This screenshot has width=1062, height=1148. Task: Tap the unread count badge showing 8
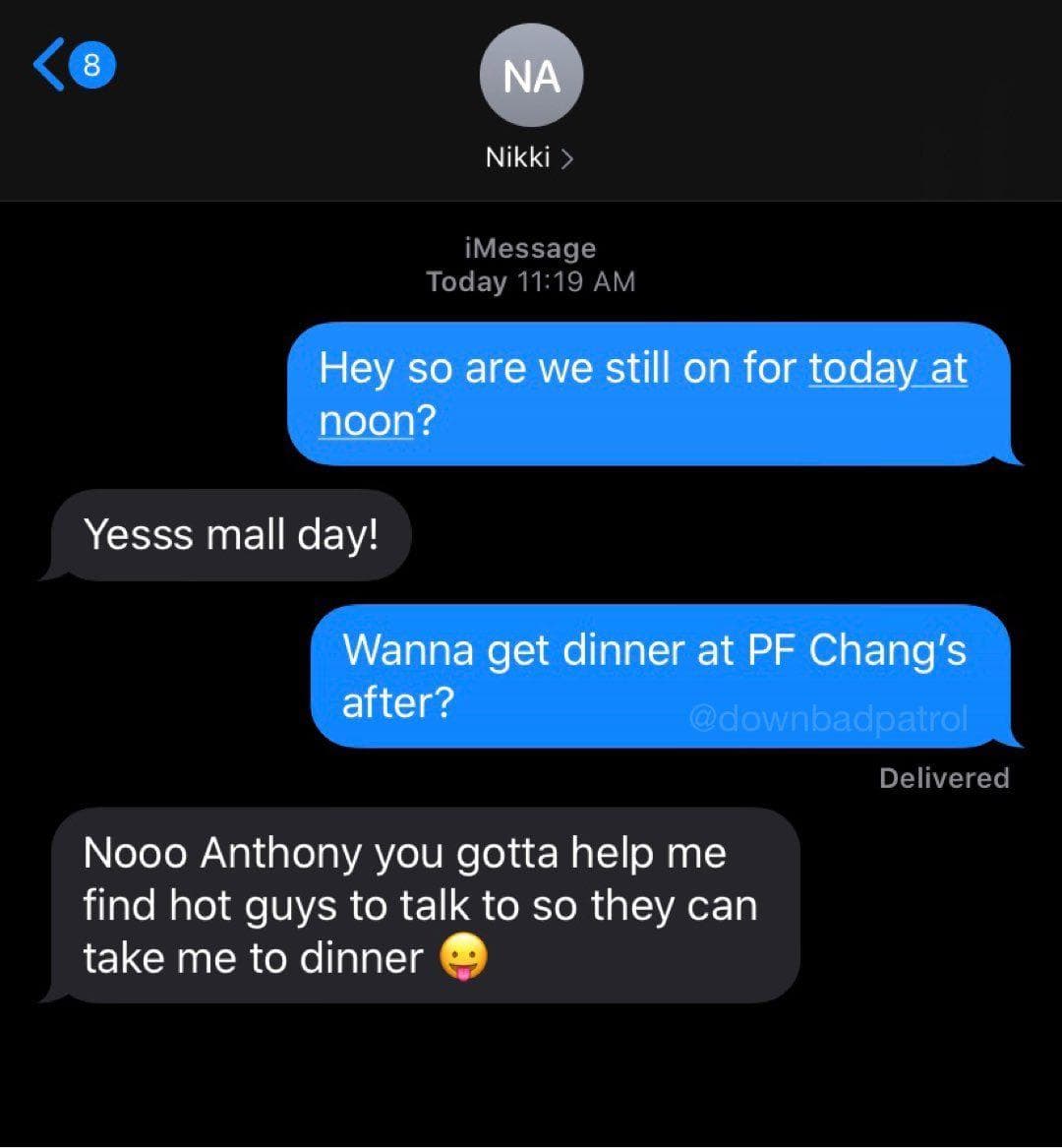tap(90, 65)
